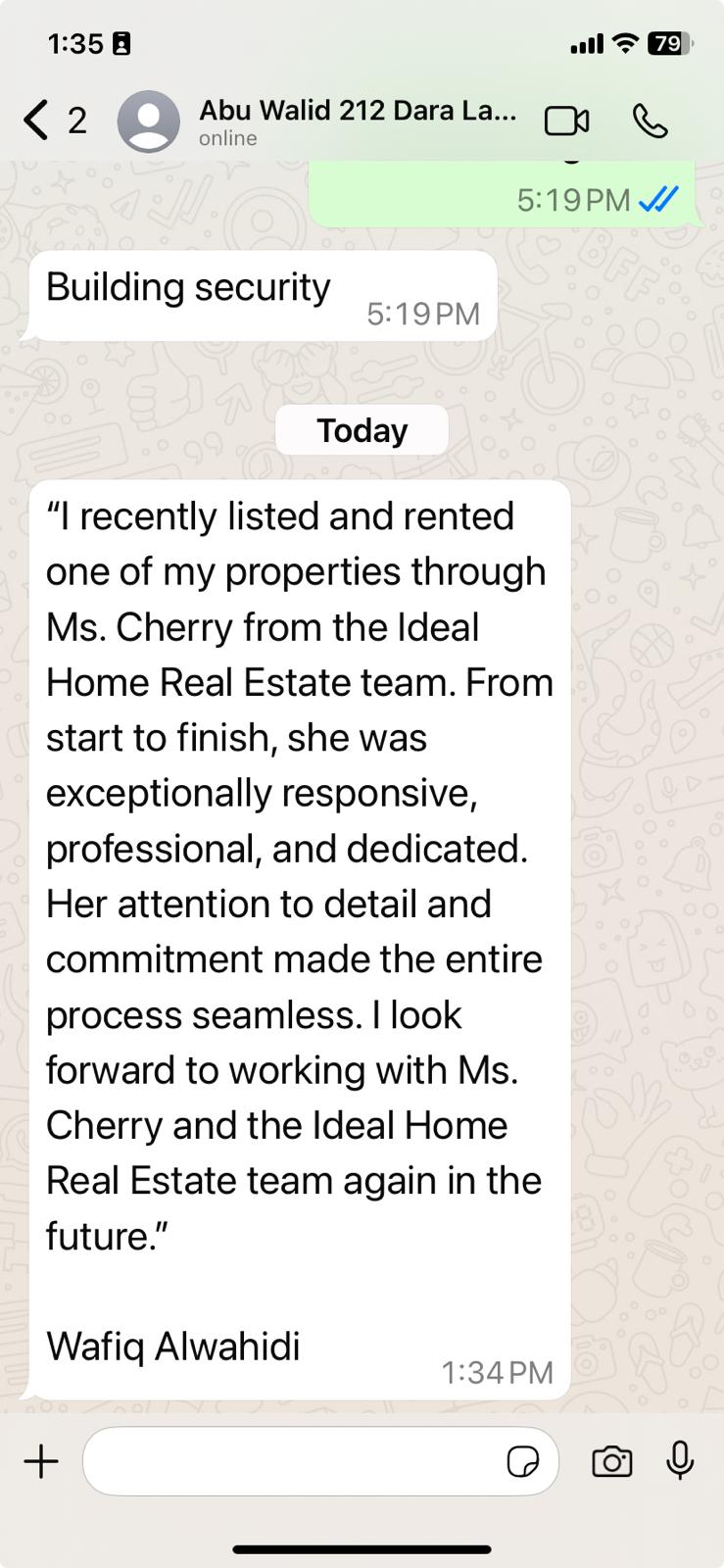The width and height of the screenshot is (724, 1568).
Task: Start a voice call with Abu Walid
Action: pos(650,121)
